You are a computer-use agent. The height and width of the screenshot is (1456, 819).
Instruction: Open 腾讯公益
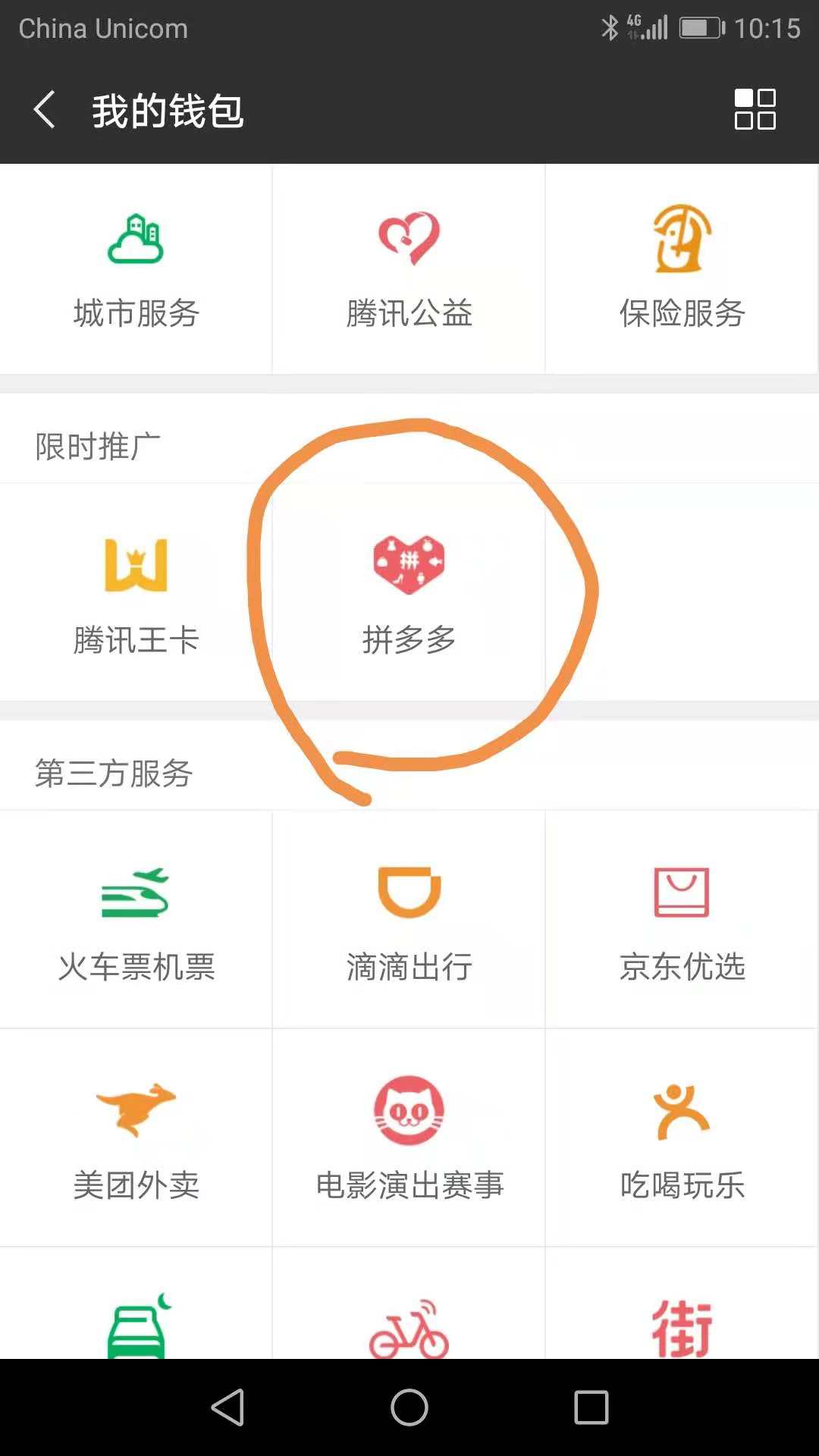point(409,269)
